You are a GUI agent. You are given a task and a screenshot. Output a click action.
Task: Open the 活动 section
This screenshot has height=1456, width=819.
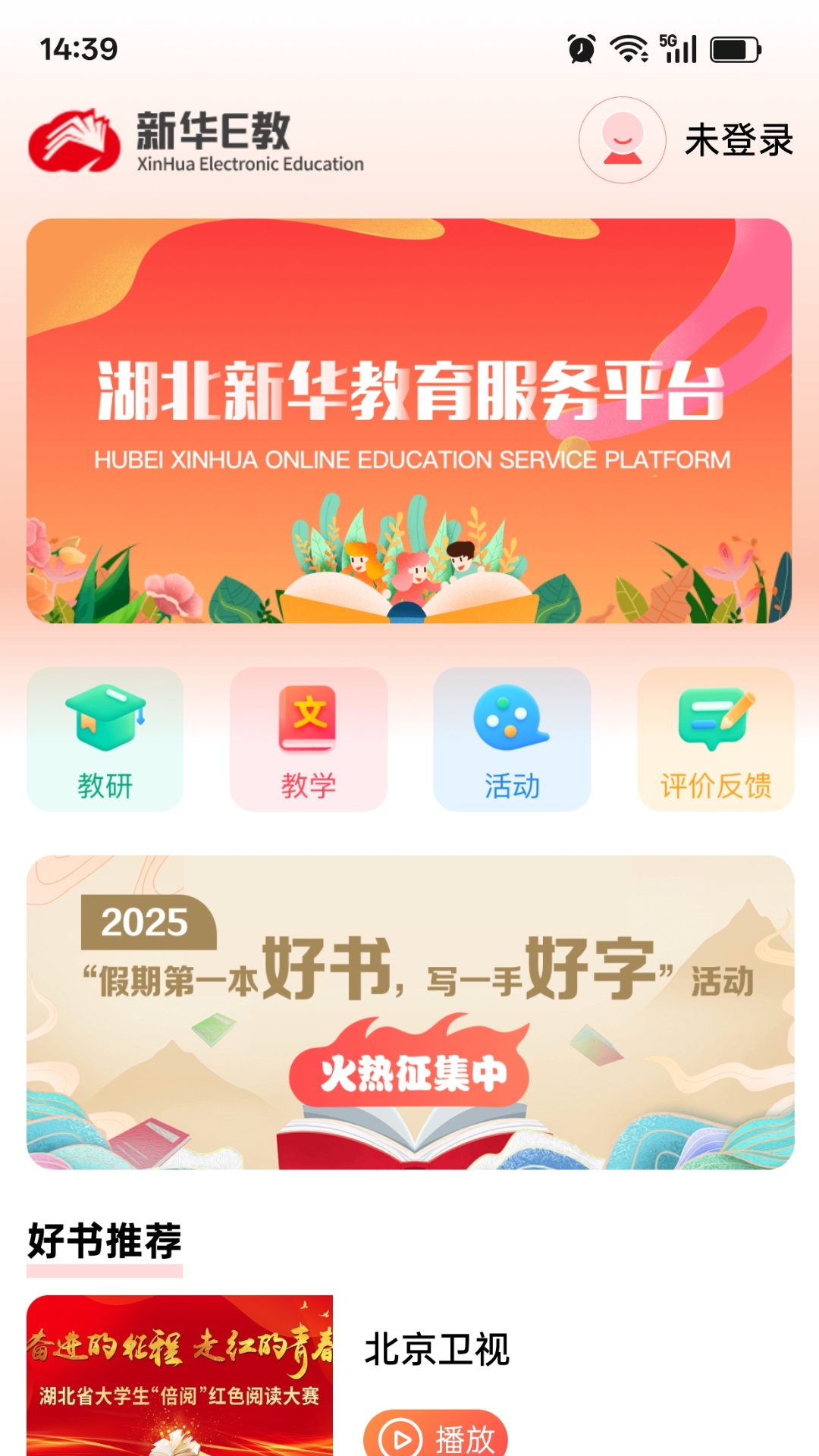click(x=512, y=739)
